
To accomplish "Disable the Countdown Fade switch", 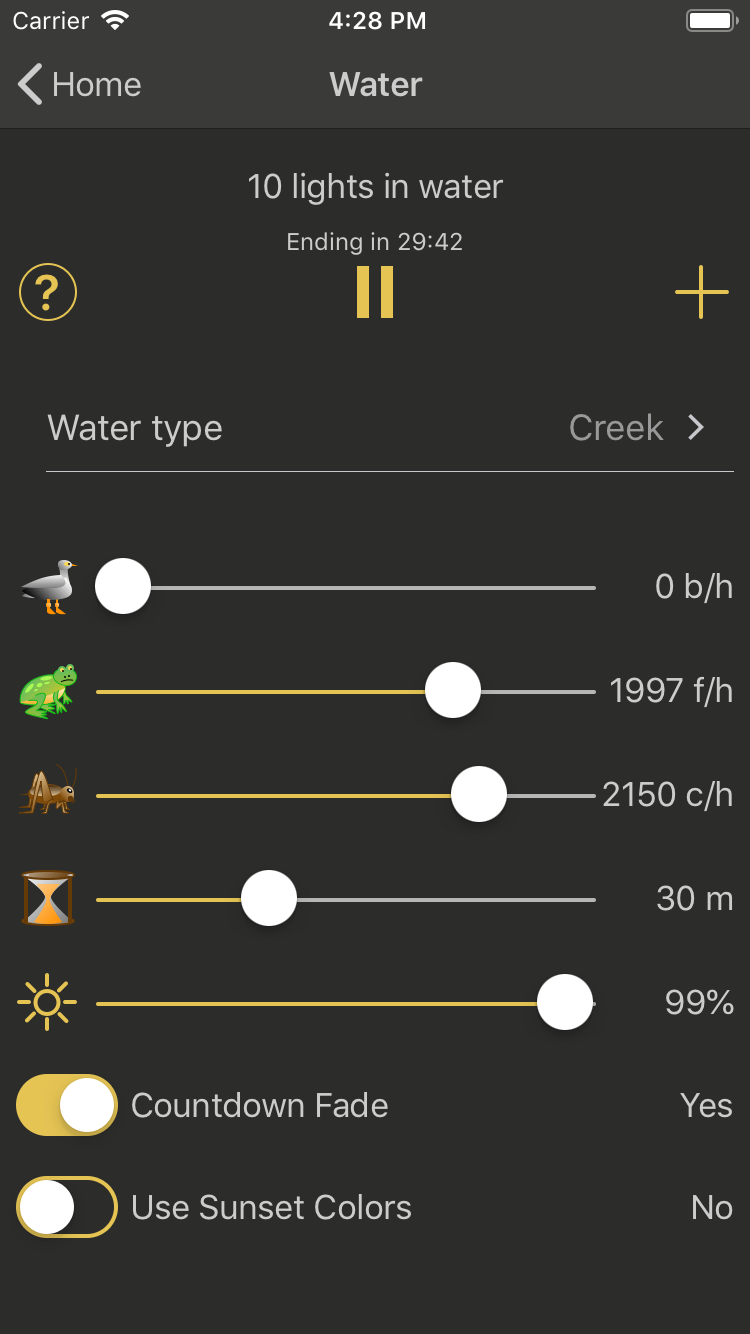I will click(67, 1105).
